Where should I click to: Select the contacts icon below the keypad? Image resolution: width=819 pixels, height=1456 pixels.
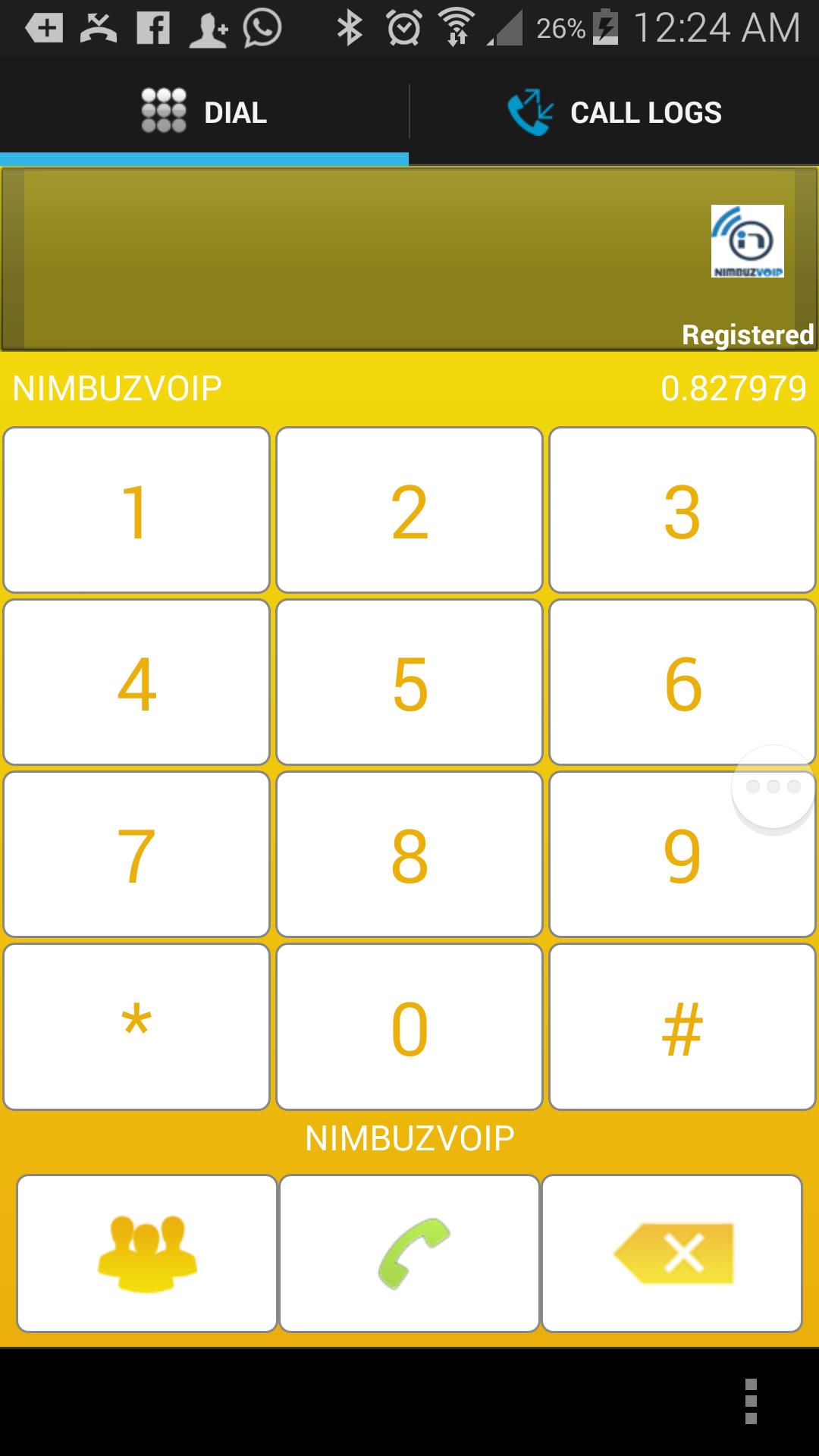pos(146,1251)
